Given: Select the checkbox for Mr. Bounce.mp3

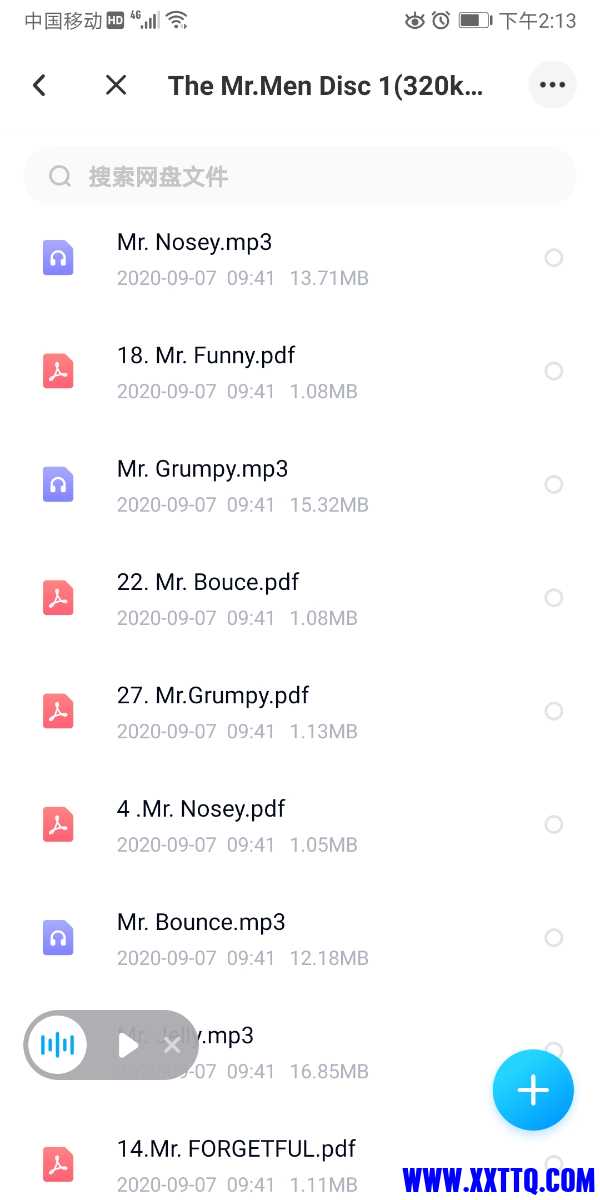Looking at the screenshot, I should click(x=553, y=938).
